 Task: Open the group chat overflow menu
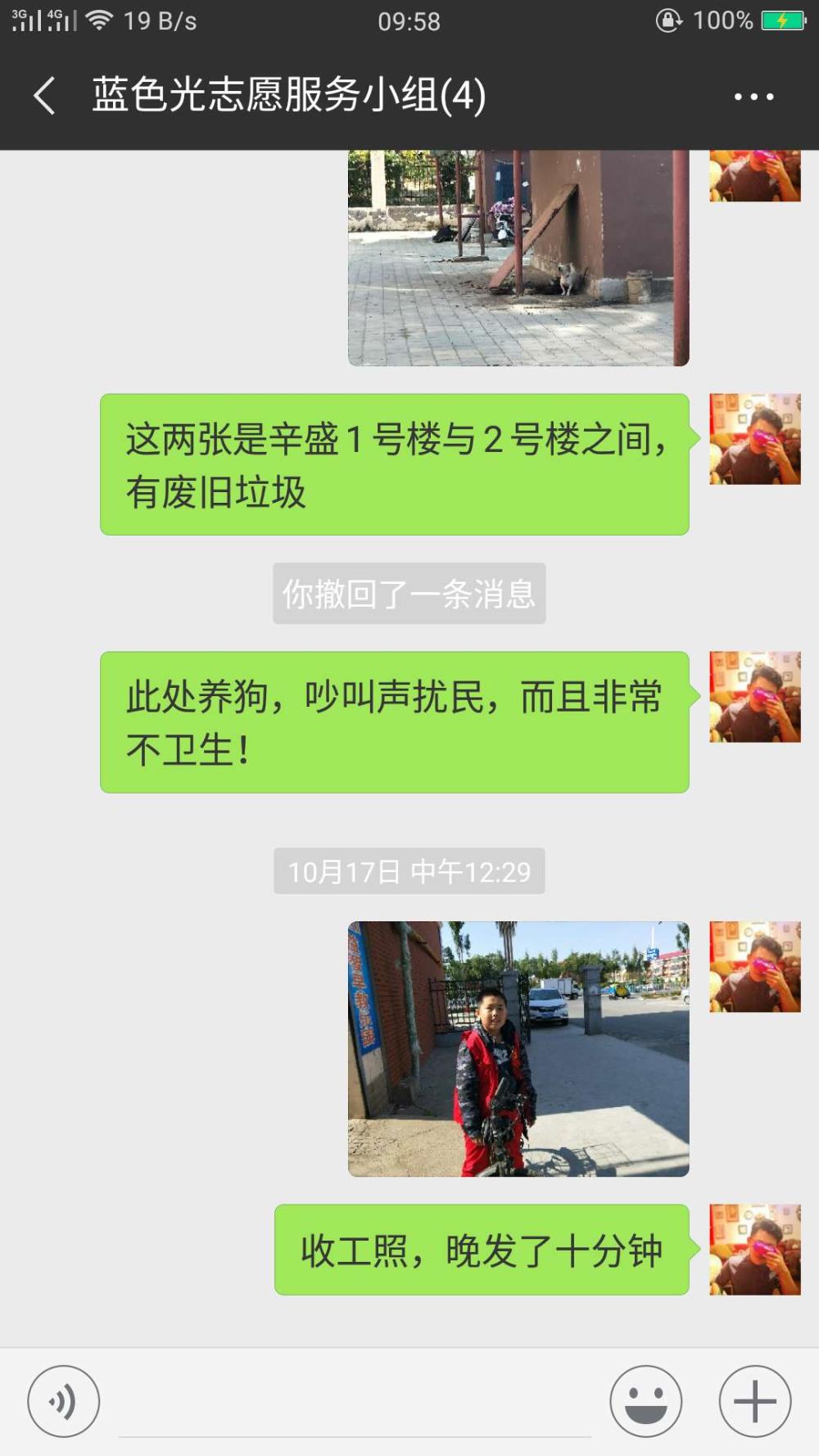pyautogui.click(x=753, y=97)
